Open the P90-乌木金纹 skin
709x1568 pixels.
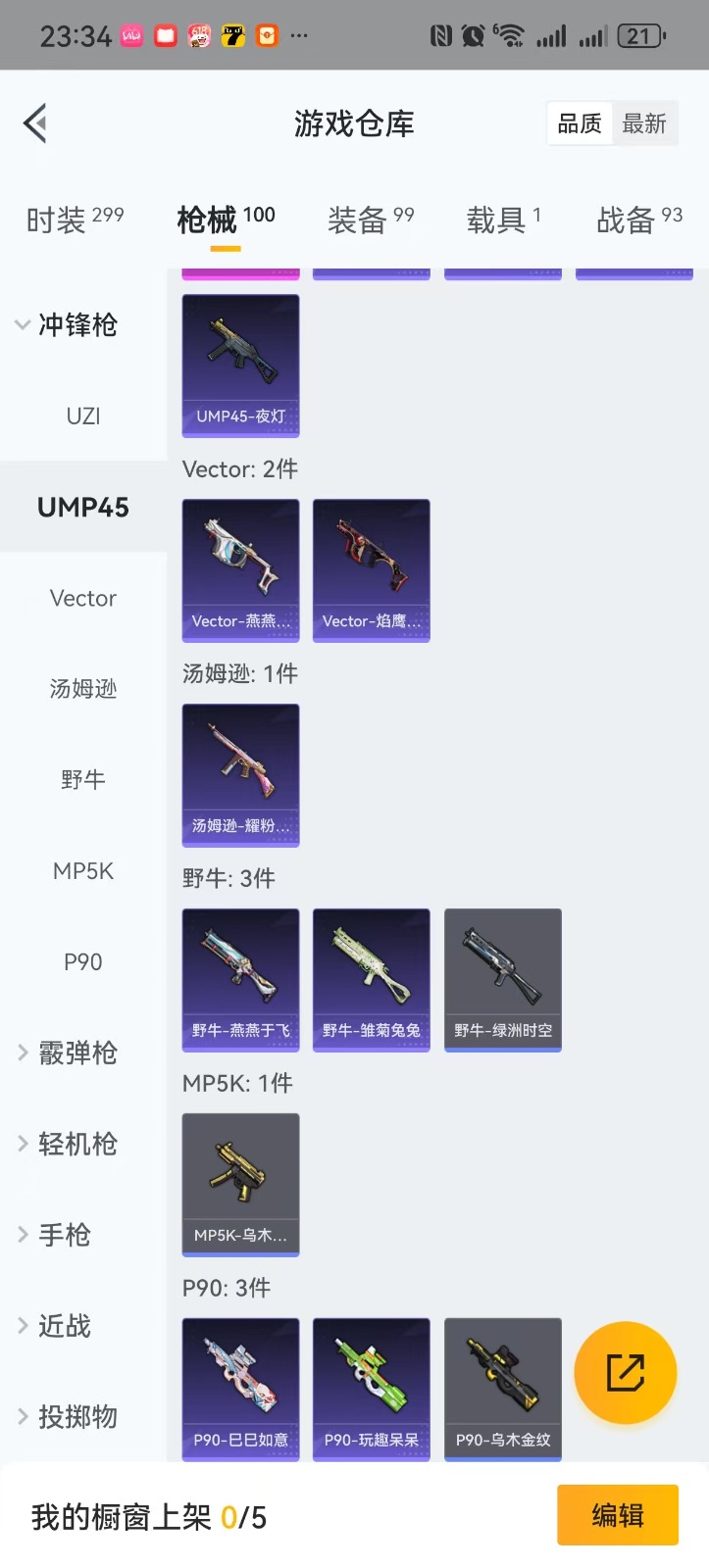(x=503, y=1389)
